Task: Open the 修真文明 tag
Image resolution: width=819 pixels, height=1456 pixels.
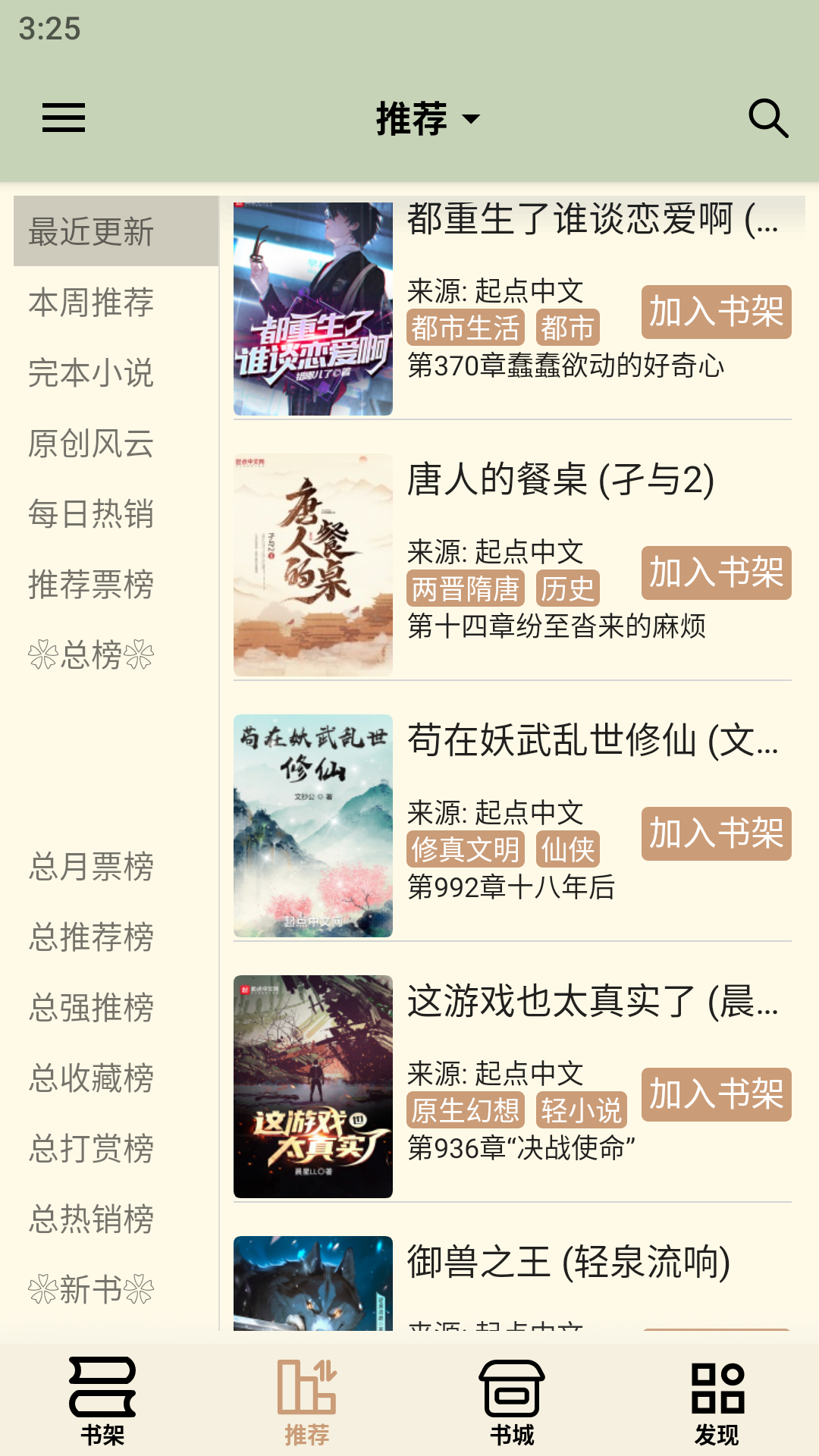Action: pos(466,850)
